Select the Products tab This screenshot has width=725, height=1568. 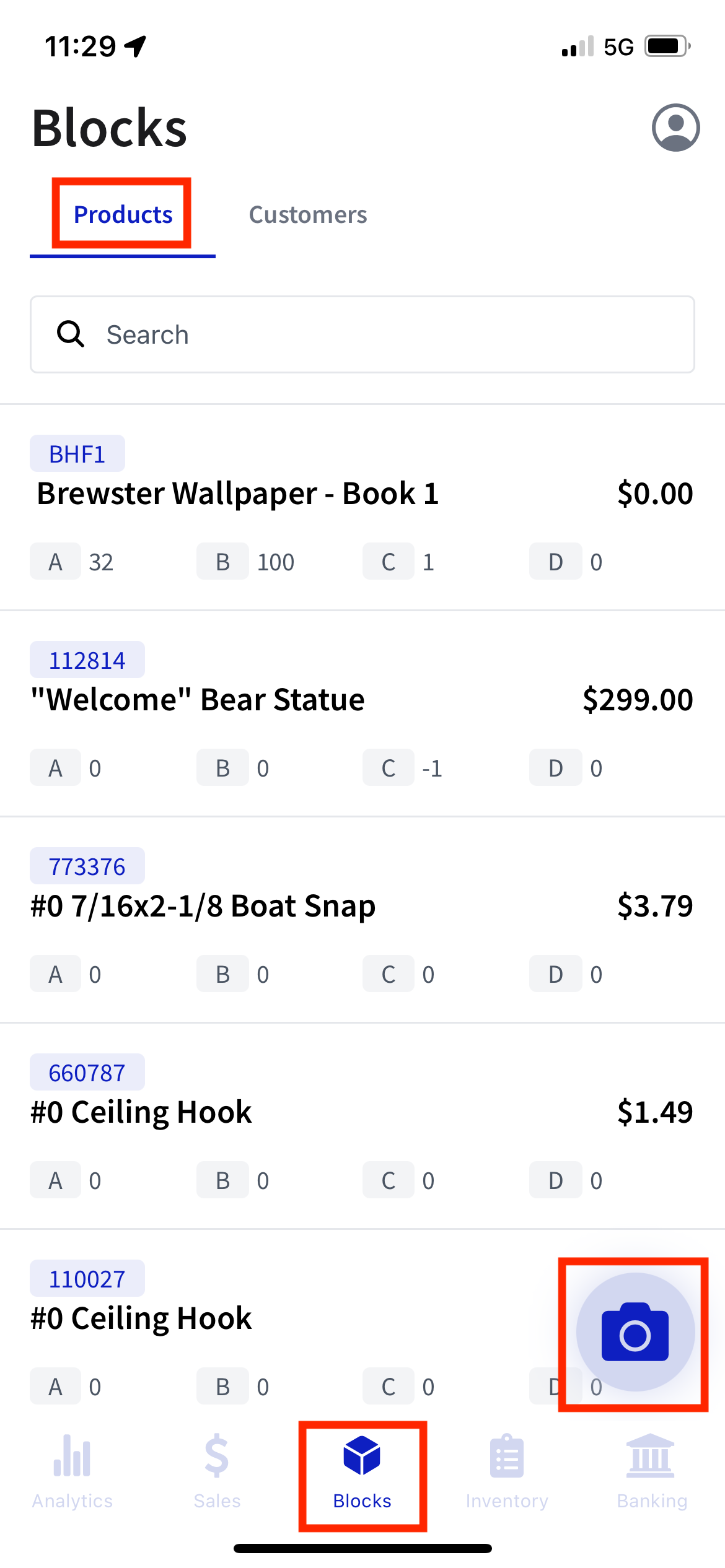click(123, 215)
